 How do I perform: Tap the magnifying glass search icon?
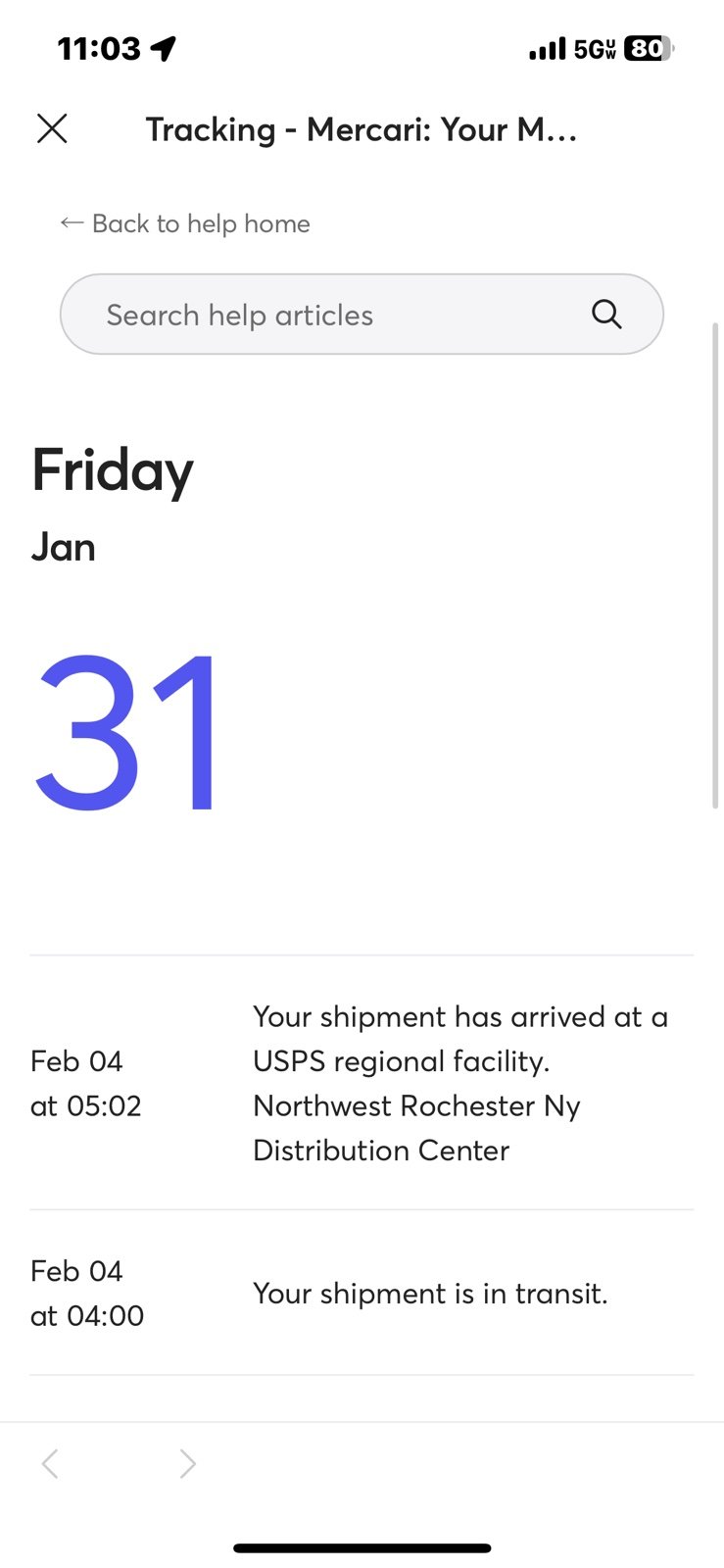[606, 315]
